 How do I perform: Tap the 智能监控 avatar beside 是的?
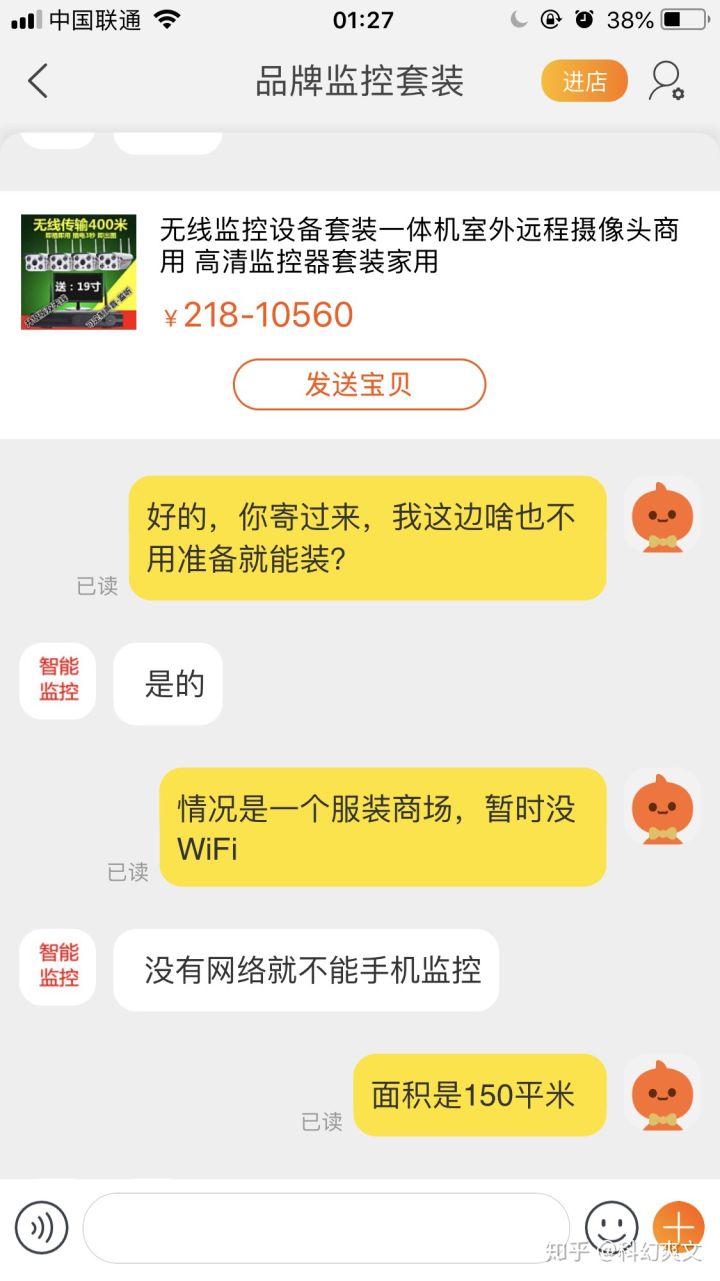click(58, 680)
